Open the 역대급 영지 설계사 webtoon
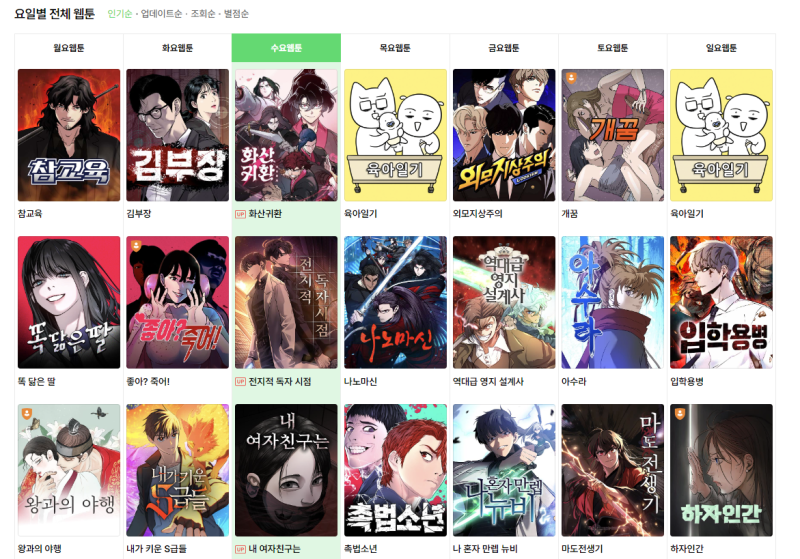 tap(504, 302)
